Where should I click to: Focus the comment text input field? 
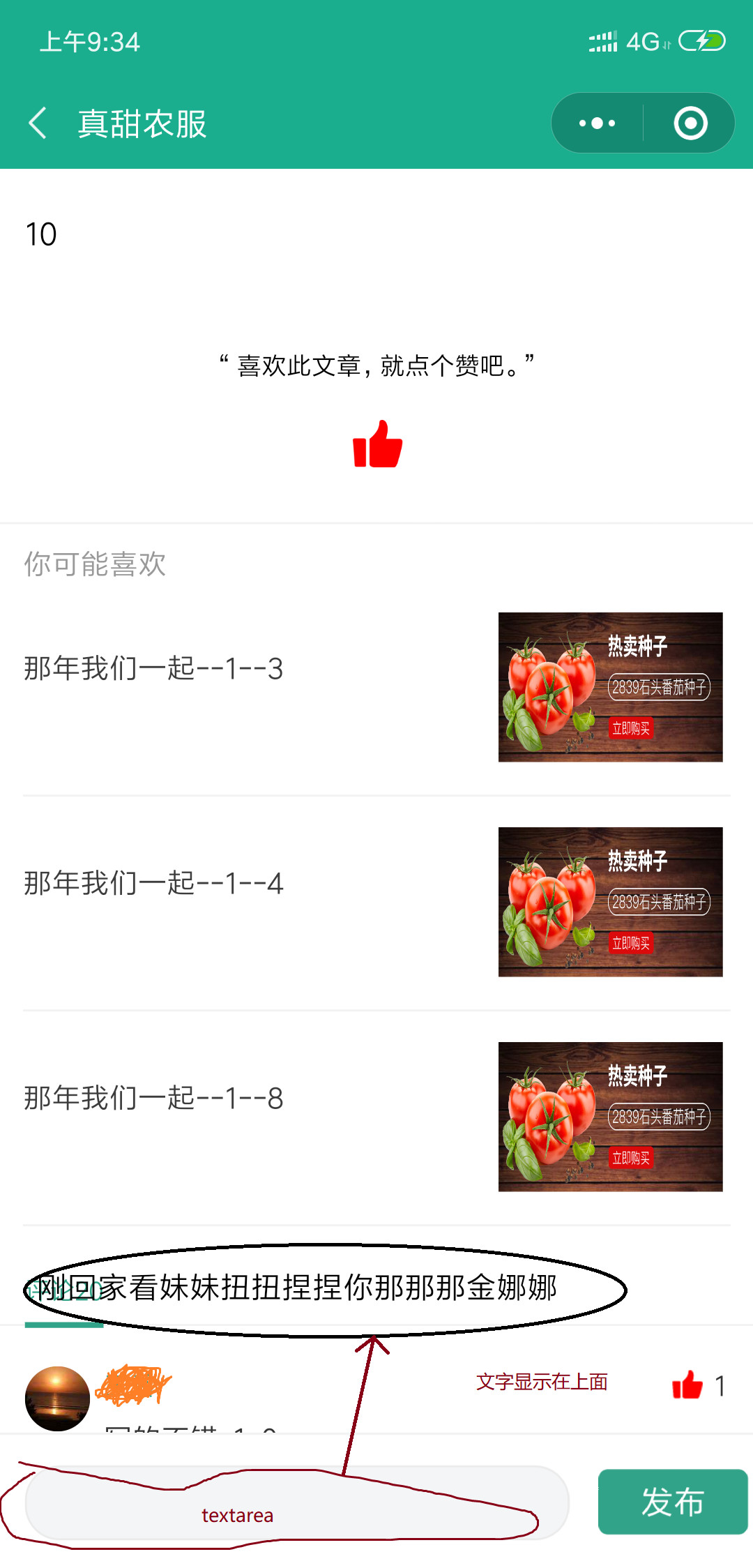click(297, 1502)
